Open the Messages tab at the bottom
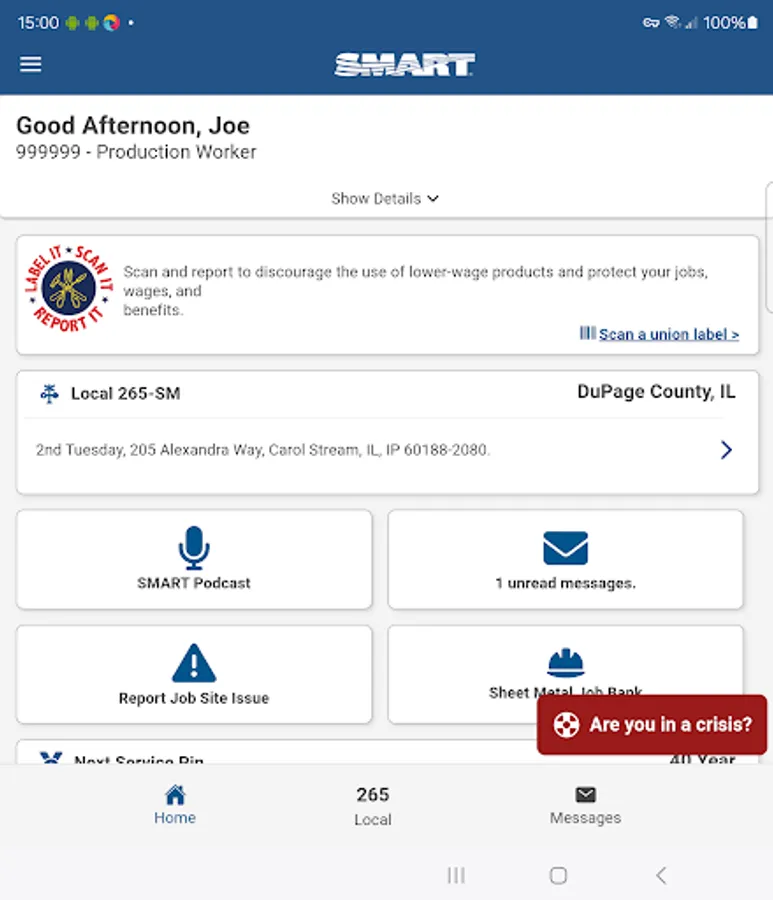Viewport: 773px width, 900px height. click(x=585, y=803)
